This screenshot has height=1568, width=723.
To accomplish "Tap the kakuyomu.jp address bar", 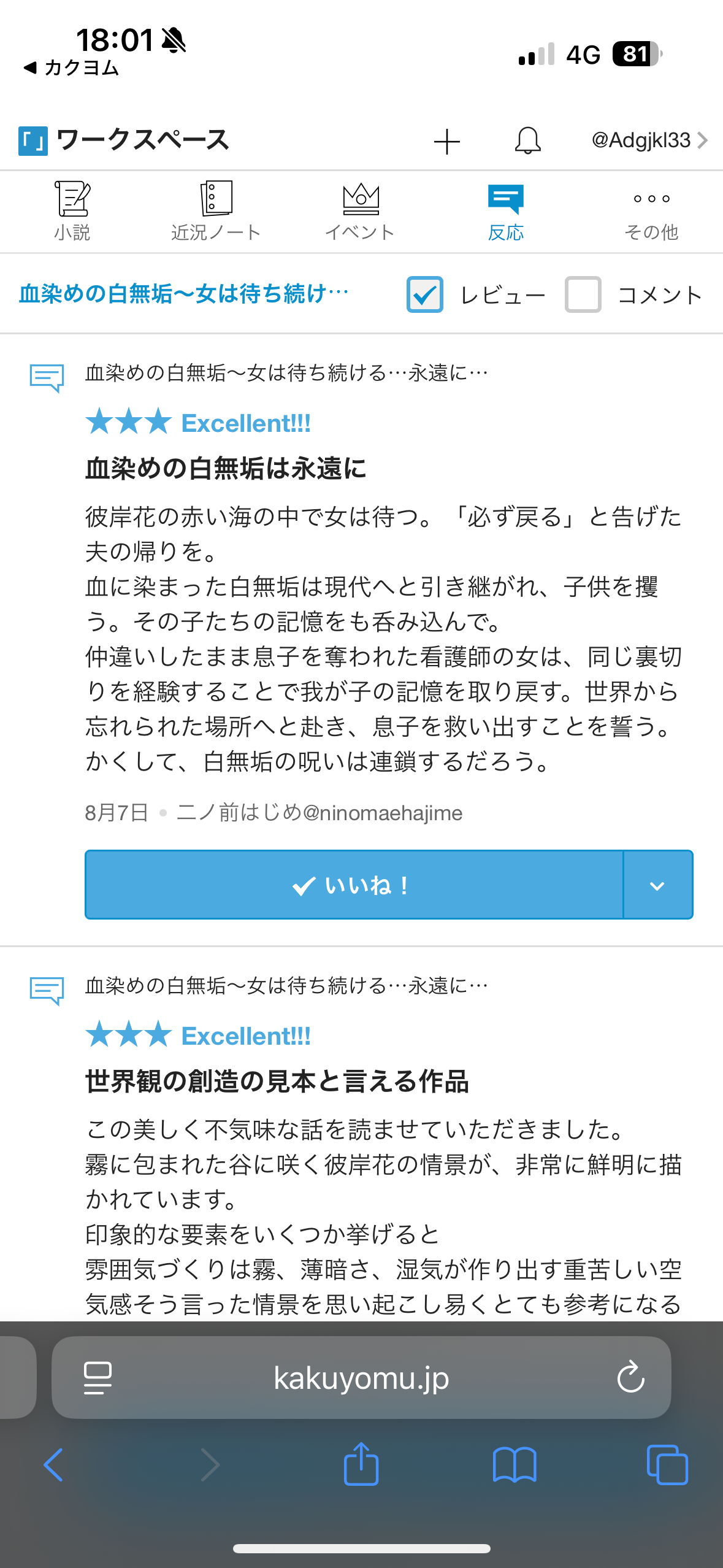I will coord(361,1378).
